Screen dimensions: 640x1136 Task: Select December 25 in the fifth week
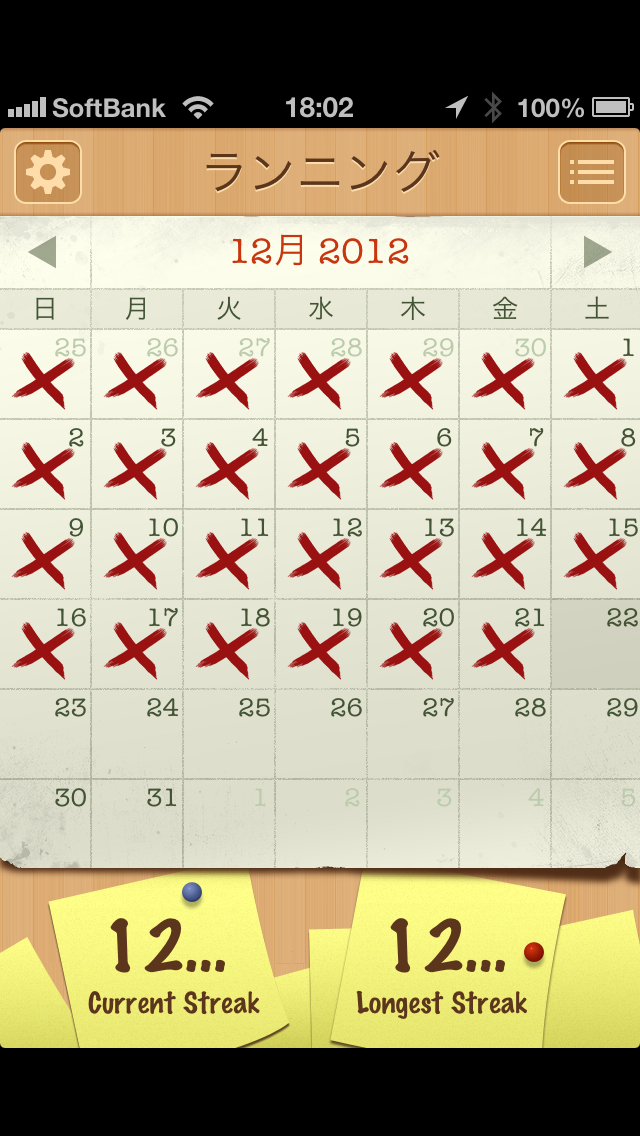[229, 735]
